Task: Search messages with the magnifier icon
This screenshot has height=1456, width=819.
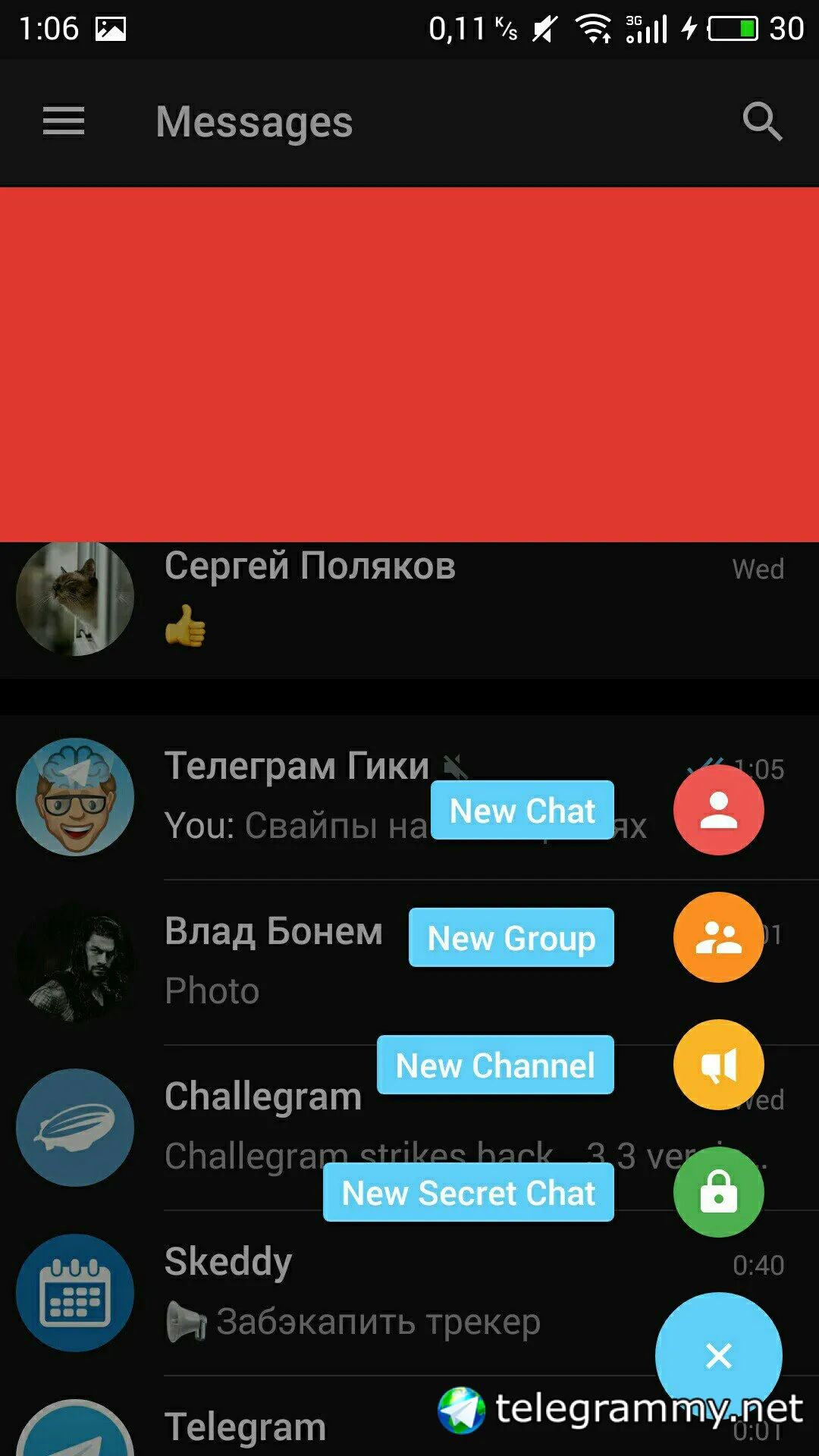Action: click(x=761, y=121)
